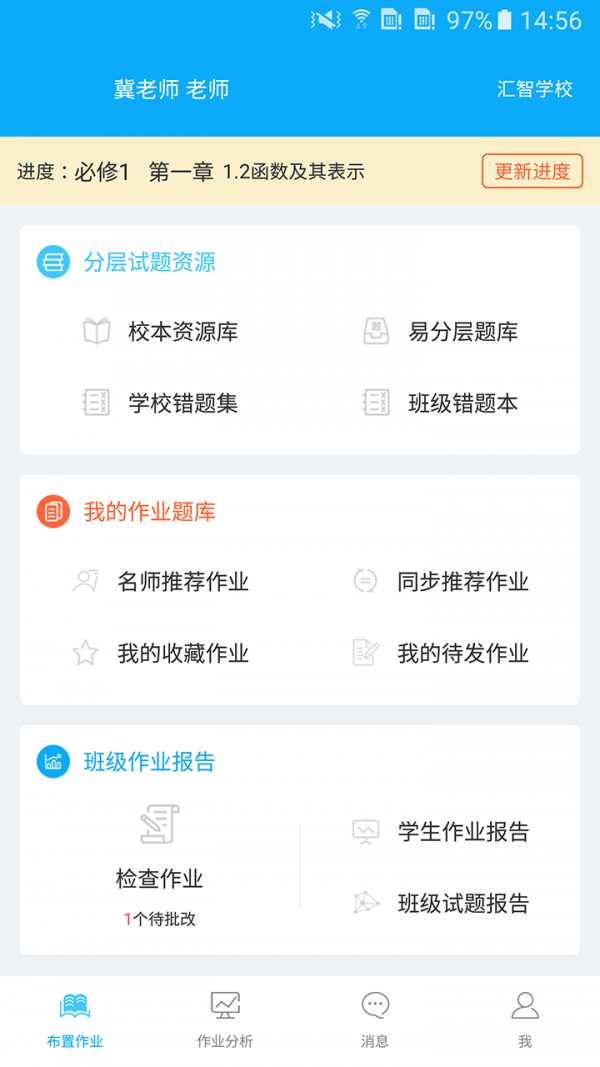Switch to the 消息 tab
This screenshot has height=1067, width=600.
coord(375,1020)
